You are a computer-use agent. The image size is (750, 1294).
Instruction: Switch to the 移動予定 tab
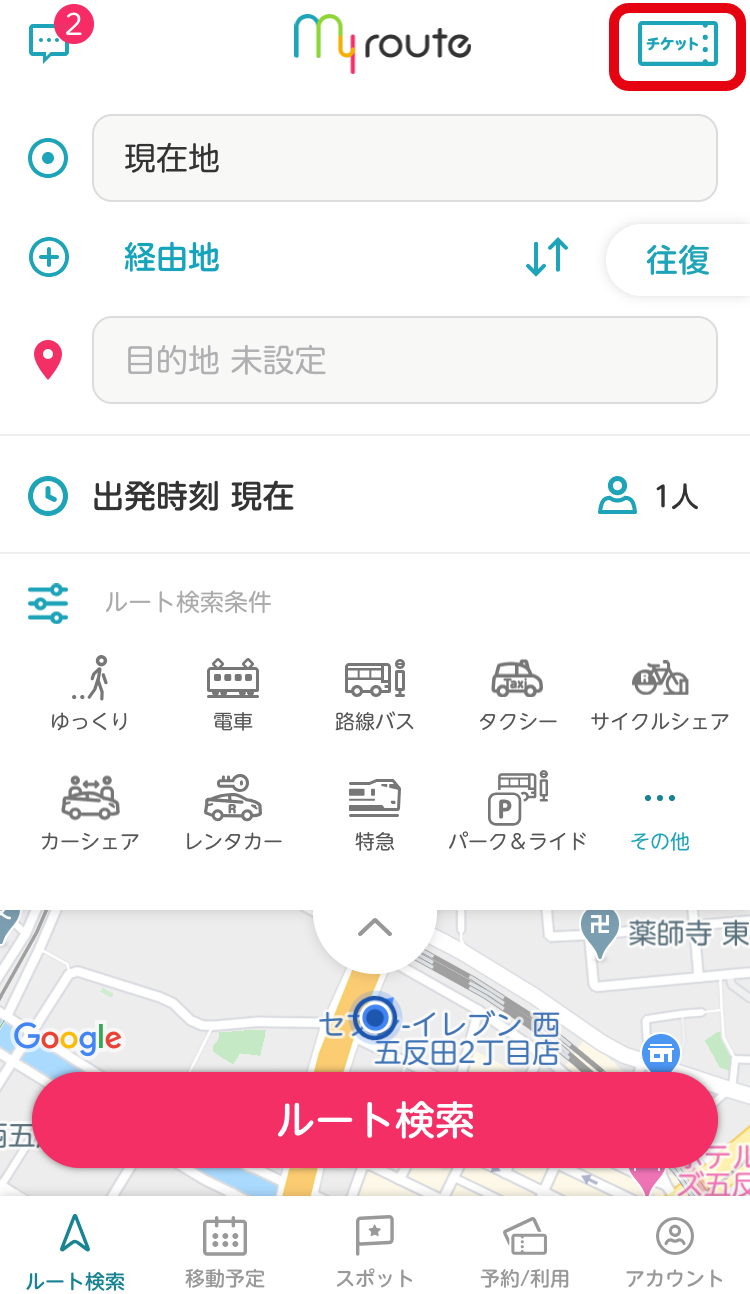click(x=225, y=1250)
